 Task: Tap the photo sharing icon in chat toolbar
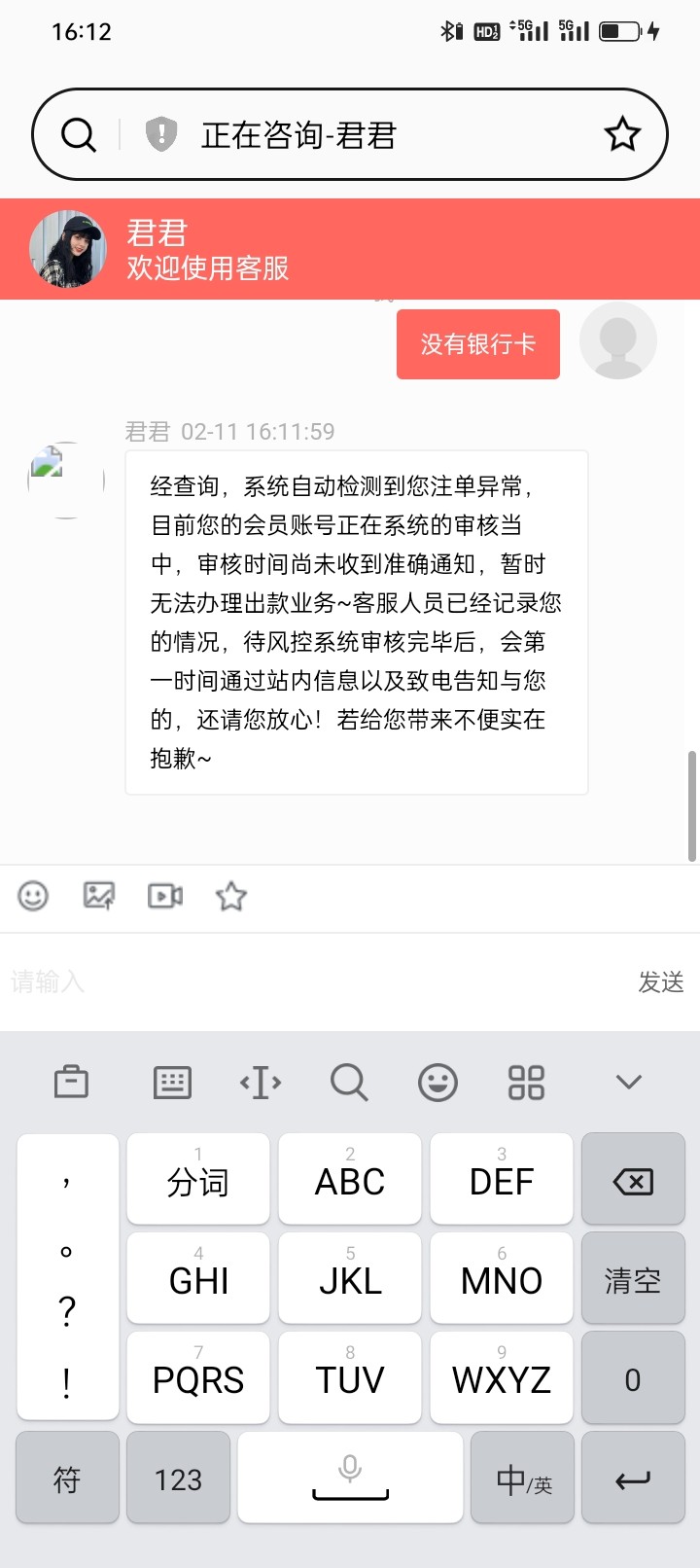coord(98,896)
